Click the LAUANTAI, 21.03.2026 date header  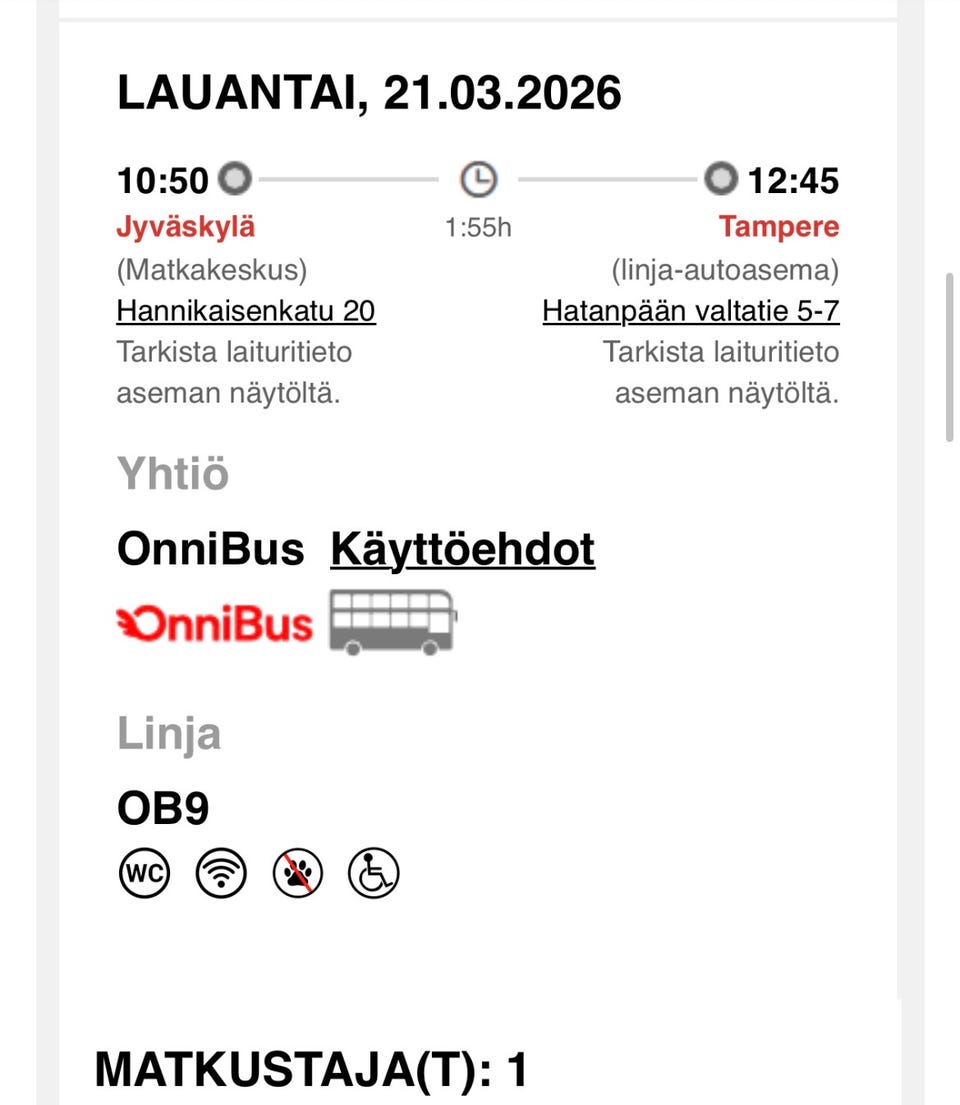pyautogui.click(x=370, y=92)
